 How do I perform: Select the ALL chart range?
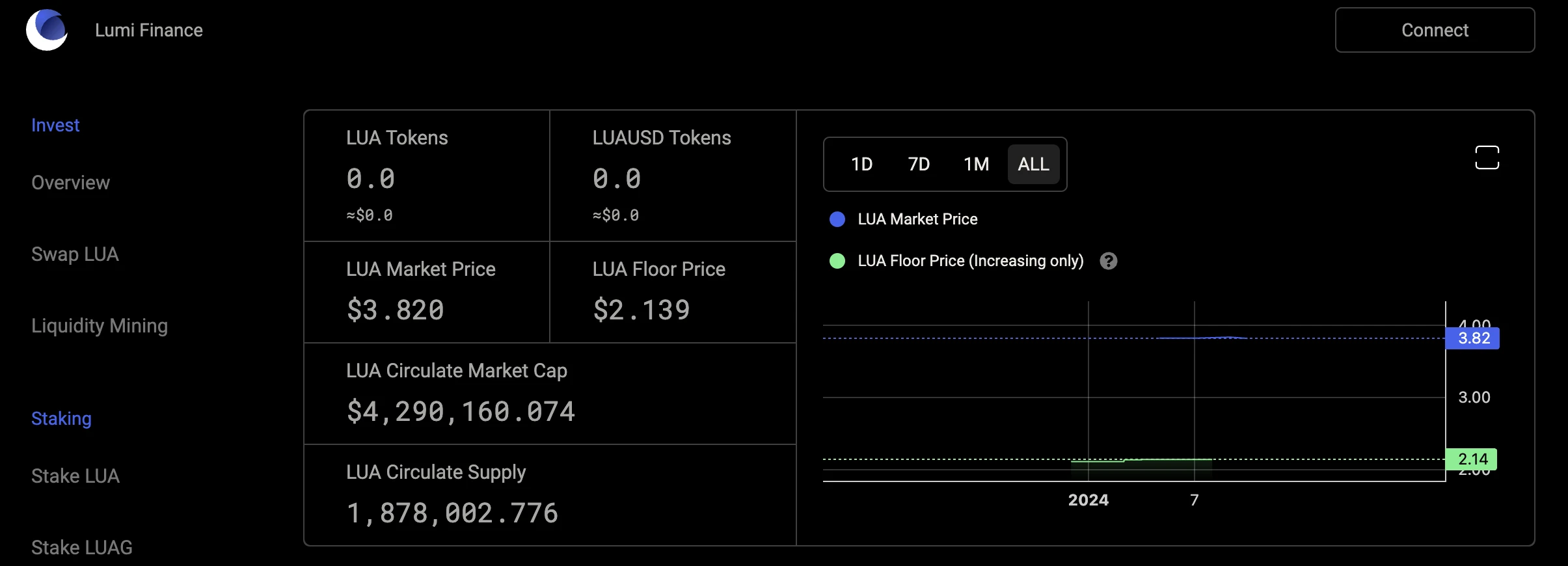pyautogui.click(x=1033, y=164)
